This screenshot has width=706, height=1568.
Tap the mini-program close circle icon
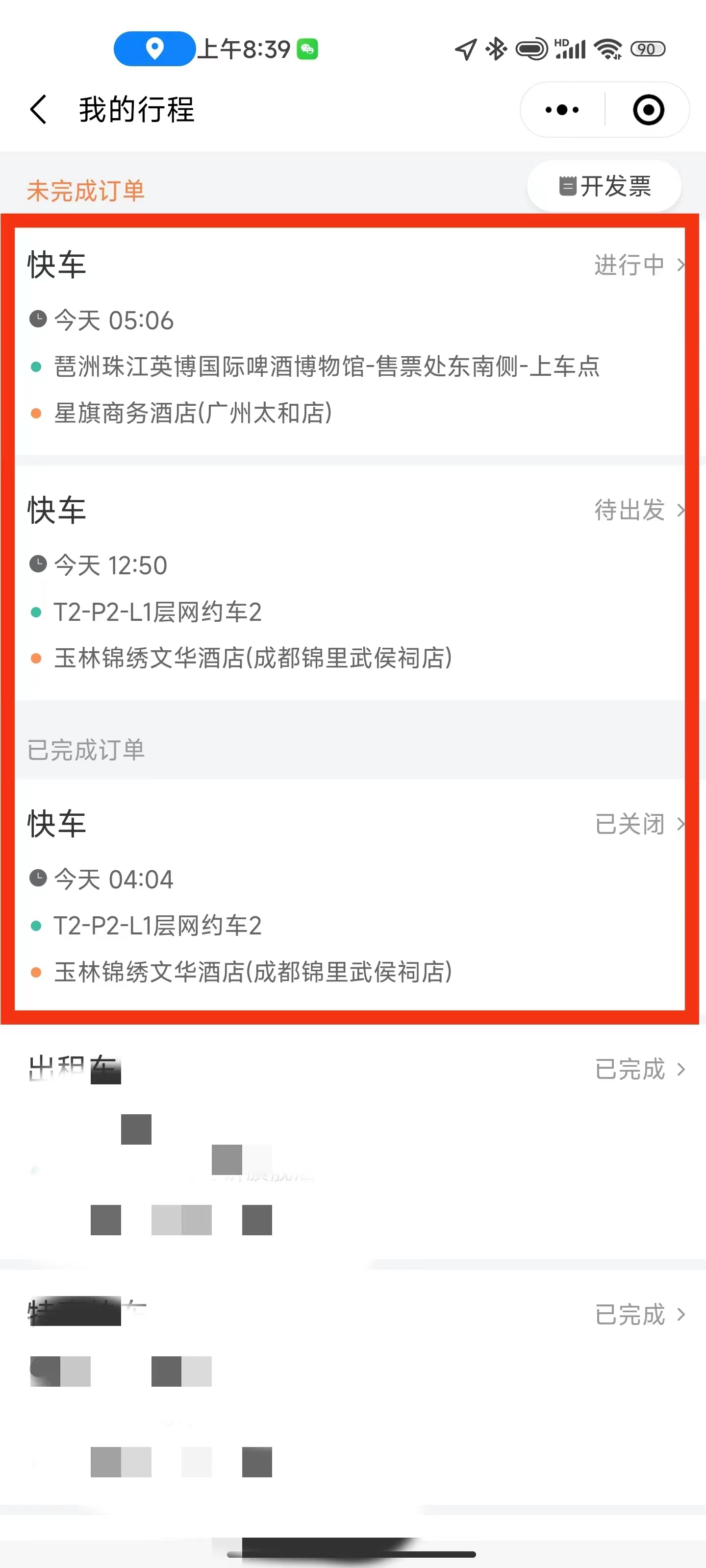point(648,110)
